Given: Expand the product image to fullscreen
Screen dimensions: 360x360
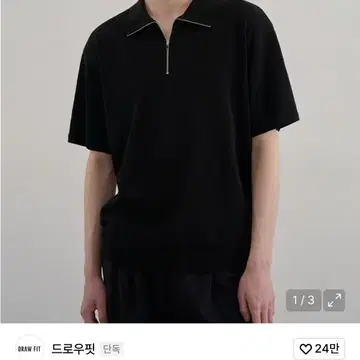Looking at the screenshot, I should point(334,300).
